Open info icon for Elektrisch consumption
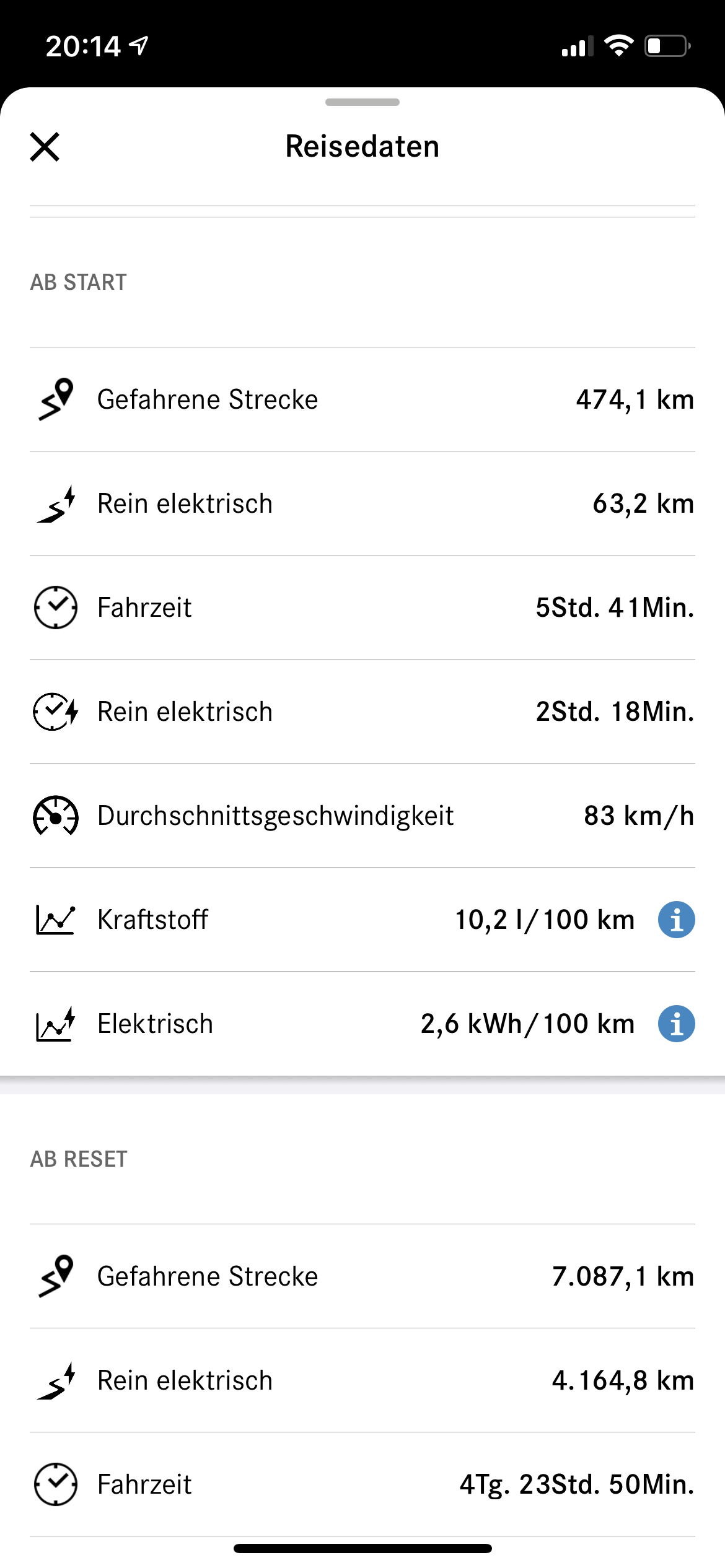The width and height of the screenshot is (725, 1568). (676, 1024)
